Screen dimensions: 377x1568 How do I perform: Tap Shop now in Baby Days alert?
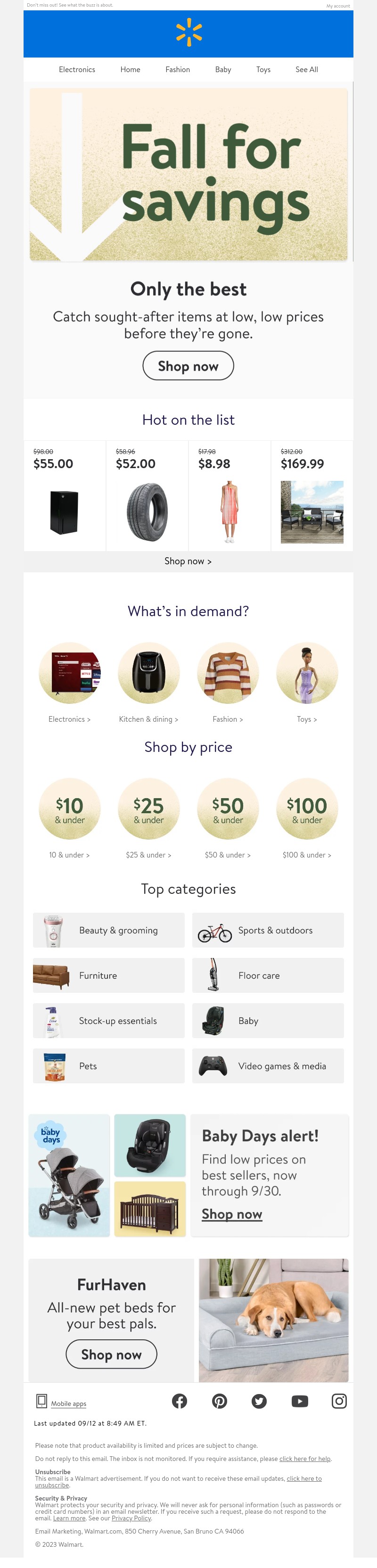click(232, 1214)
